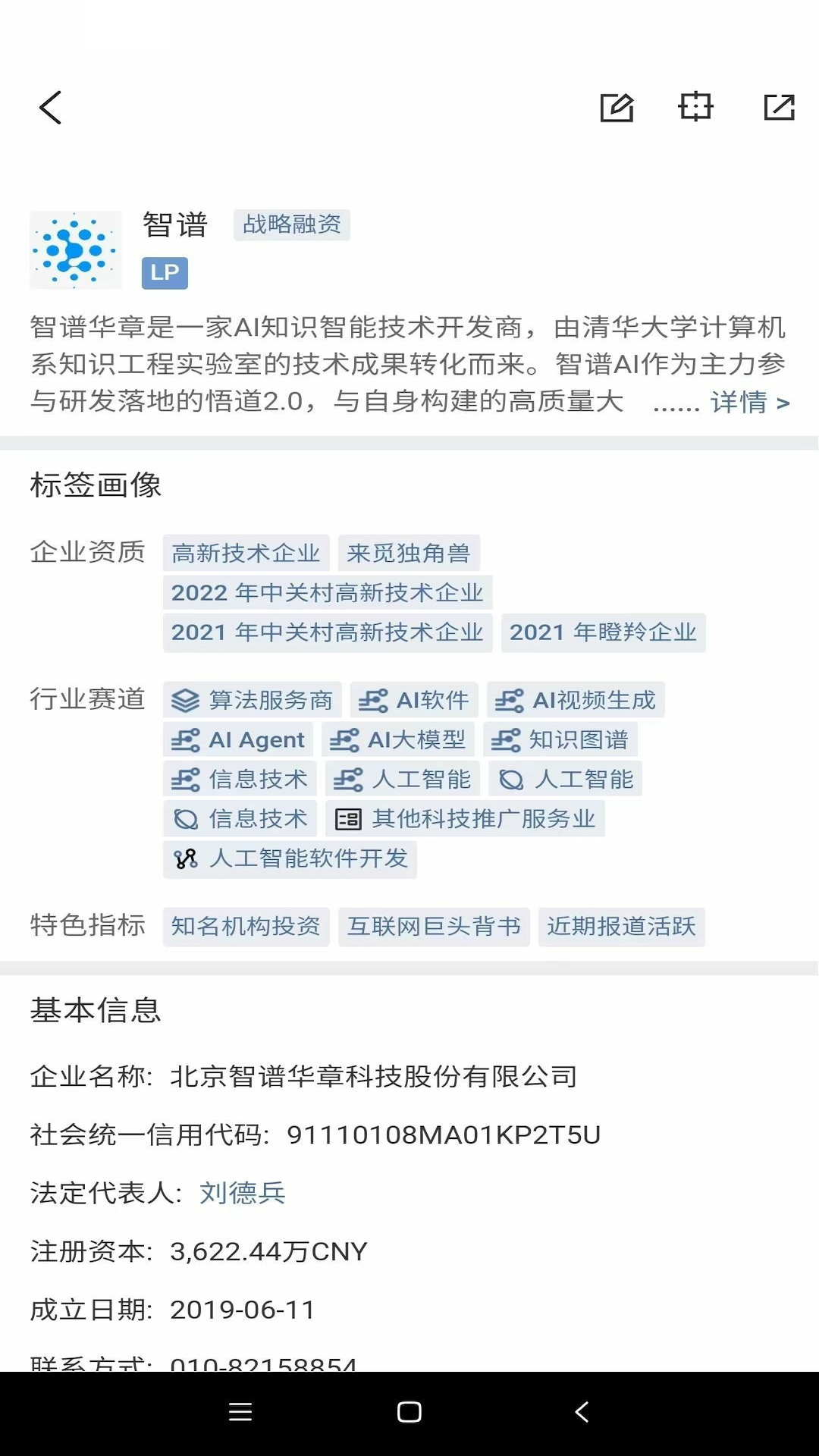Expand company description via 详情

[749, 402]
